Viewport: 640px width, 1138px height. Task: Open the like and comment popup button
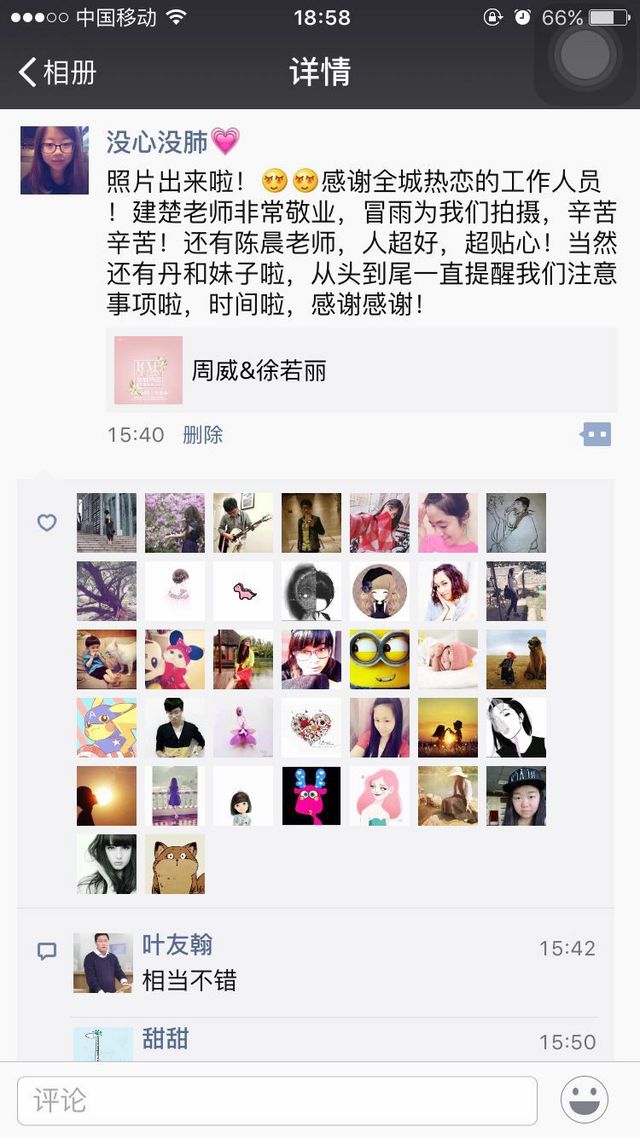596,435
